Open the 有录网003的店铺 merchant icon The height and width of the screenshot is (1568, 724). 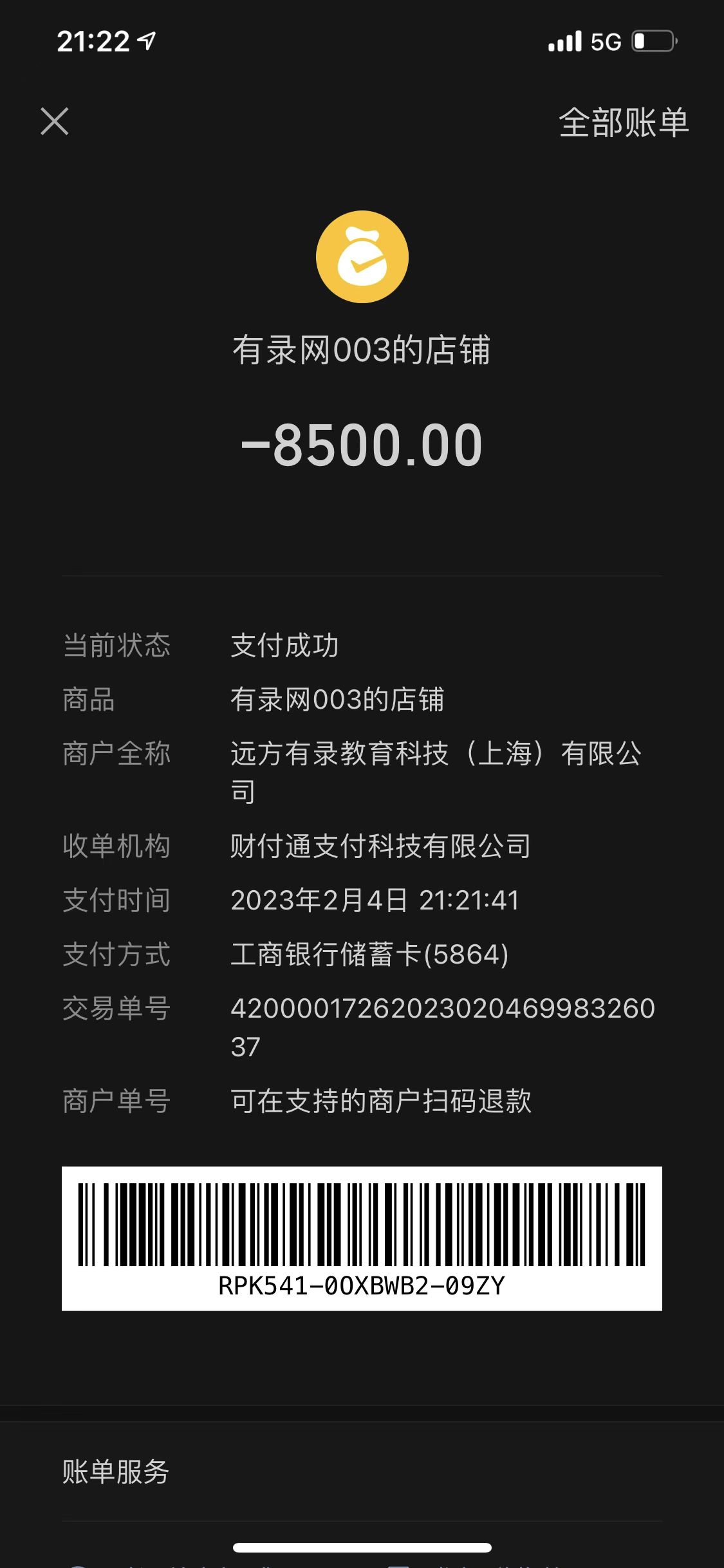[362, 257]
